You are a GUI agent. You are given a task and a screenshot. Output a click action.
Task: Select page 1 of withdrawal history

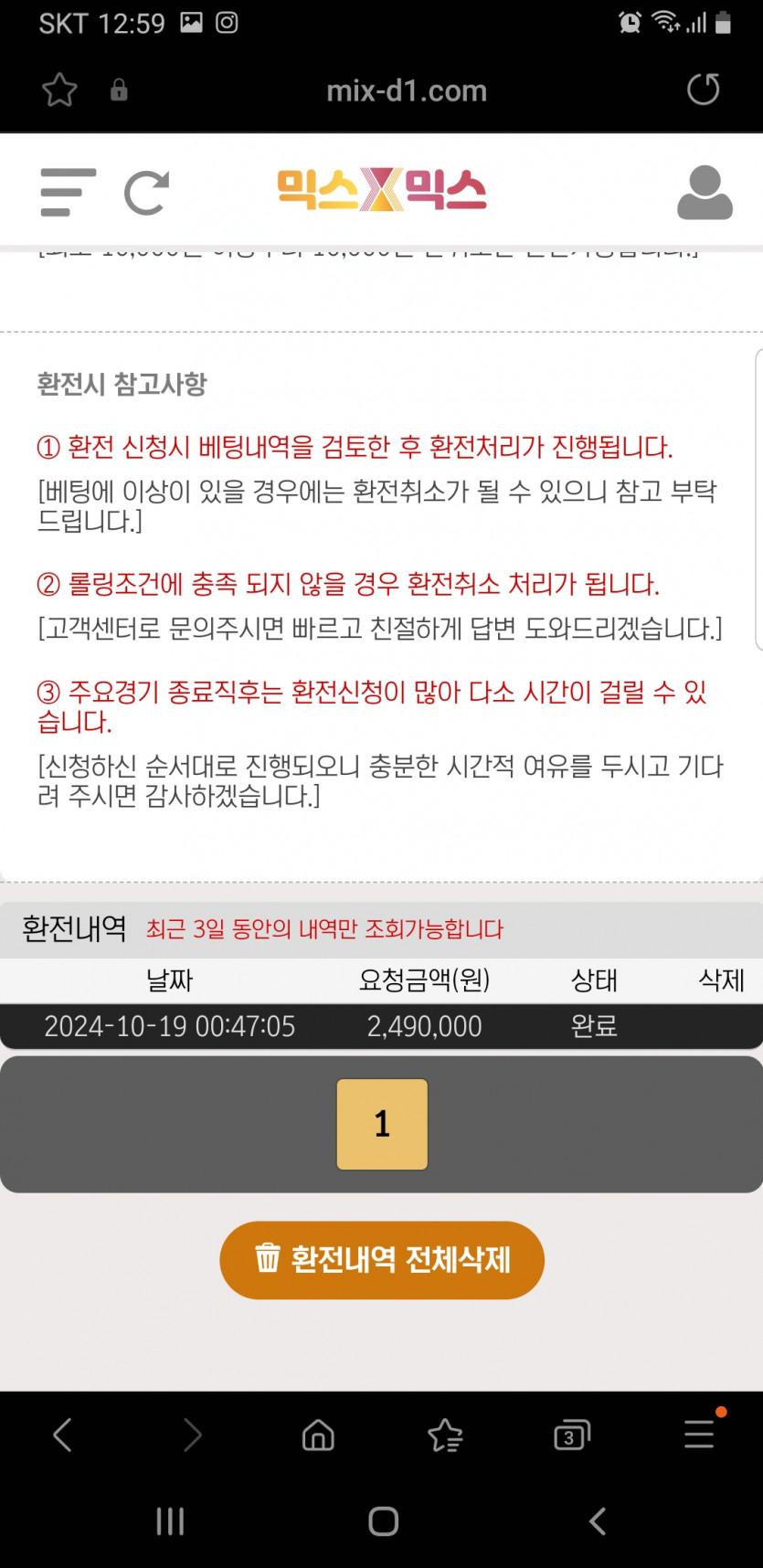coord(382,1124)
